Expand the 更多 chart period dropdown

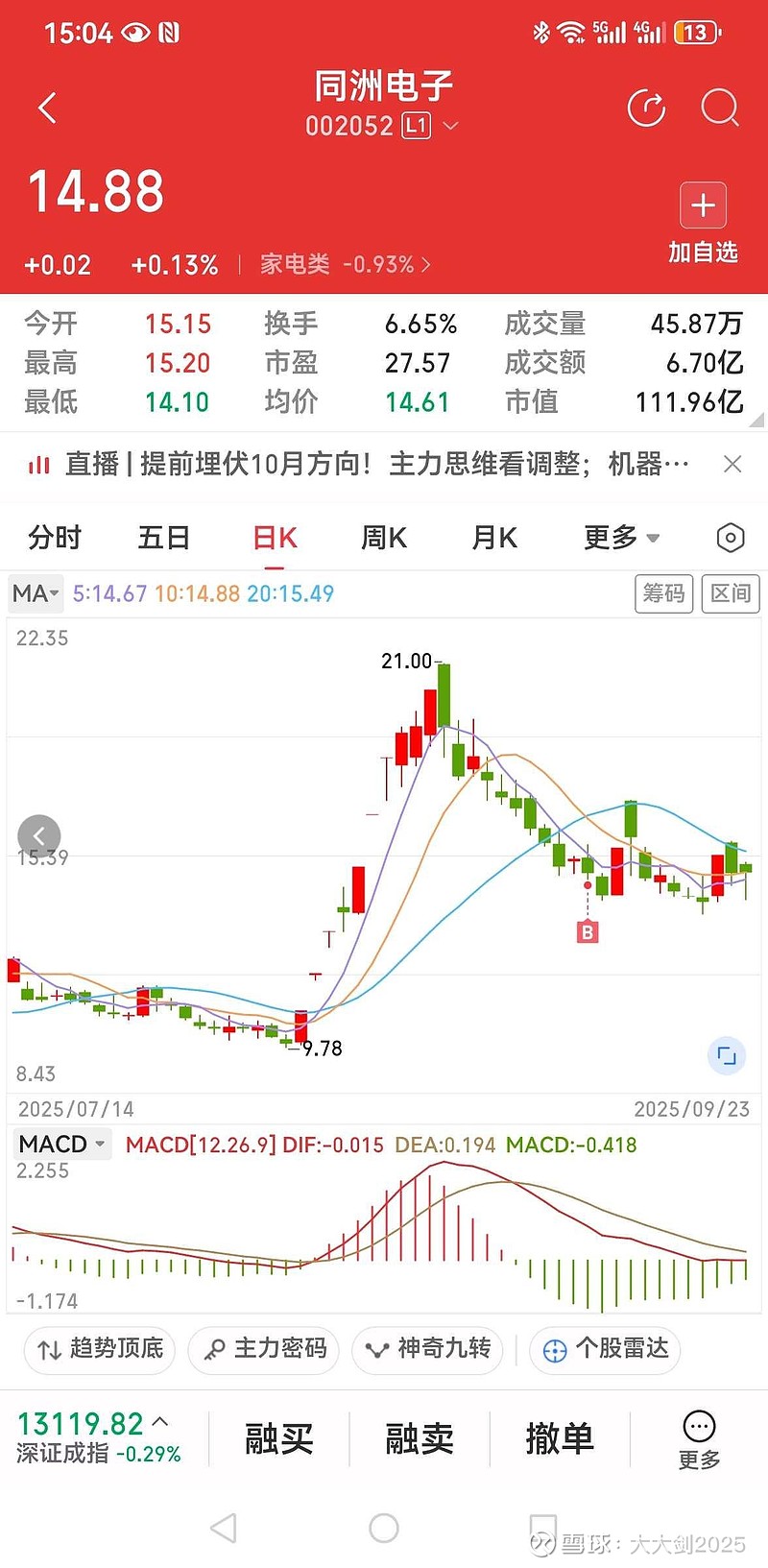point(621,538)
